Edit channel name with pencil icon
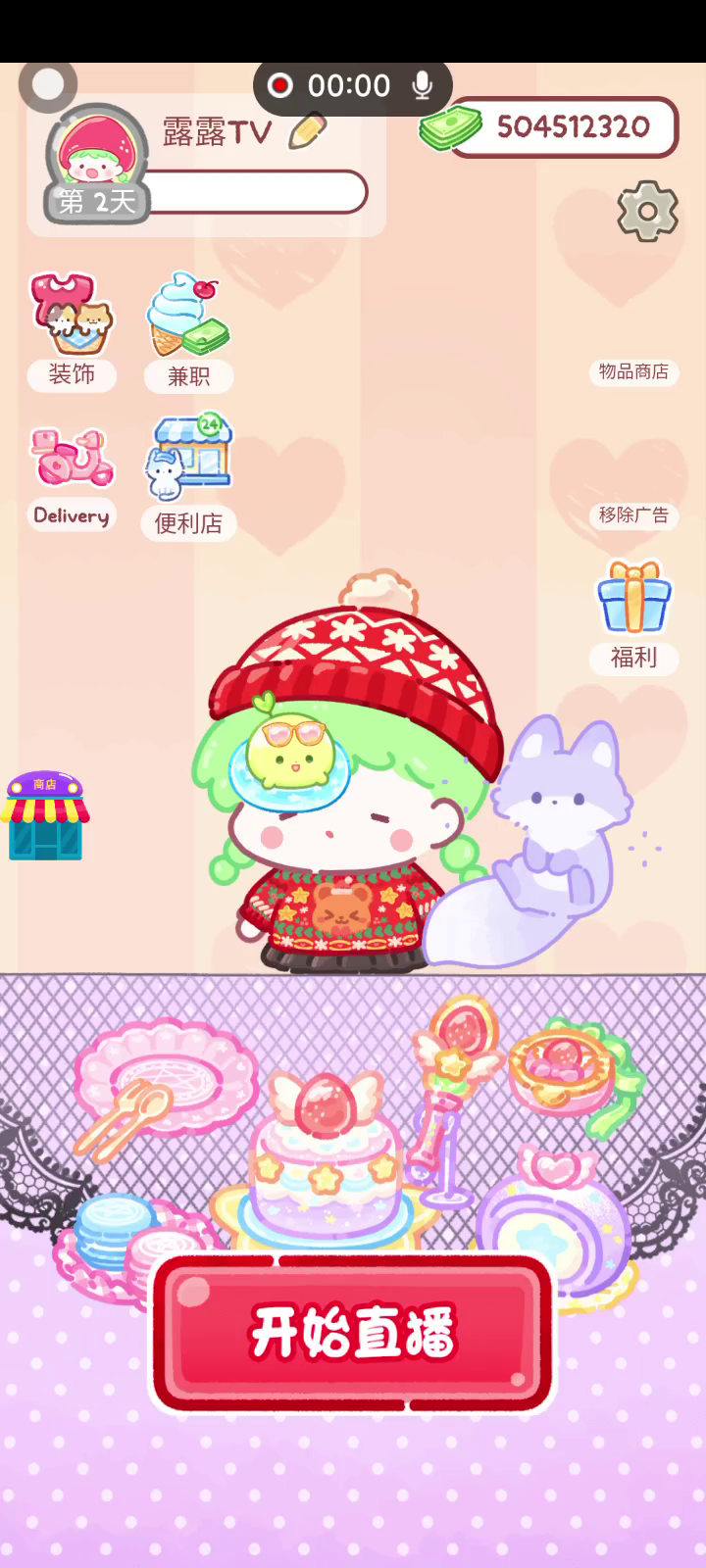The height and width of the screenshot is (1568, 706). coord(307,131)
